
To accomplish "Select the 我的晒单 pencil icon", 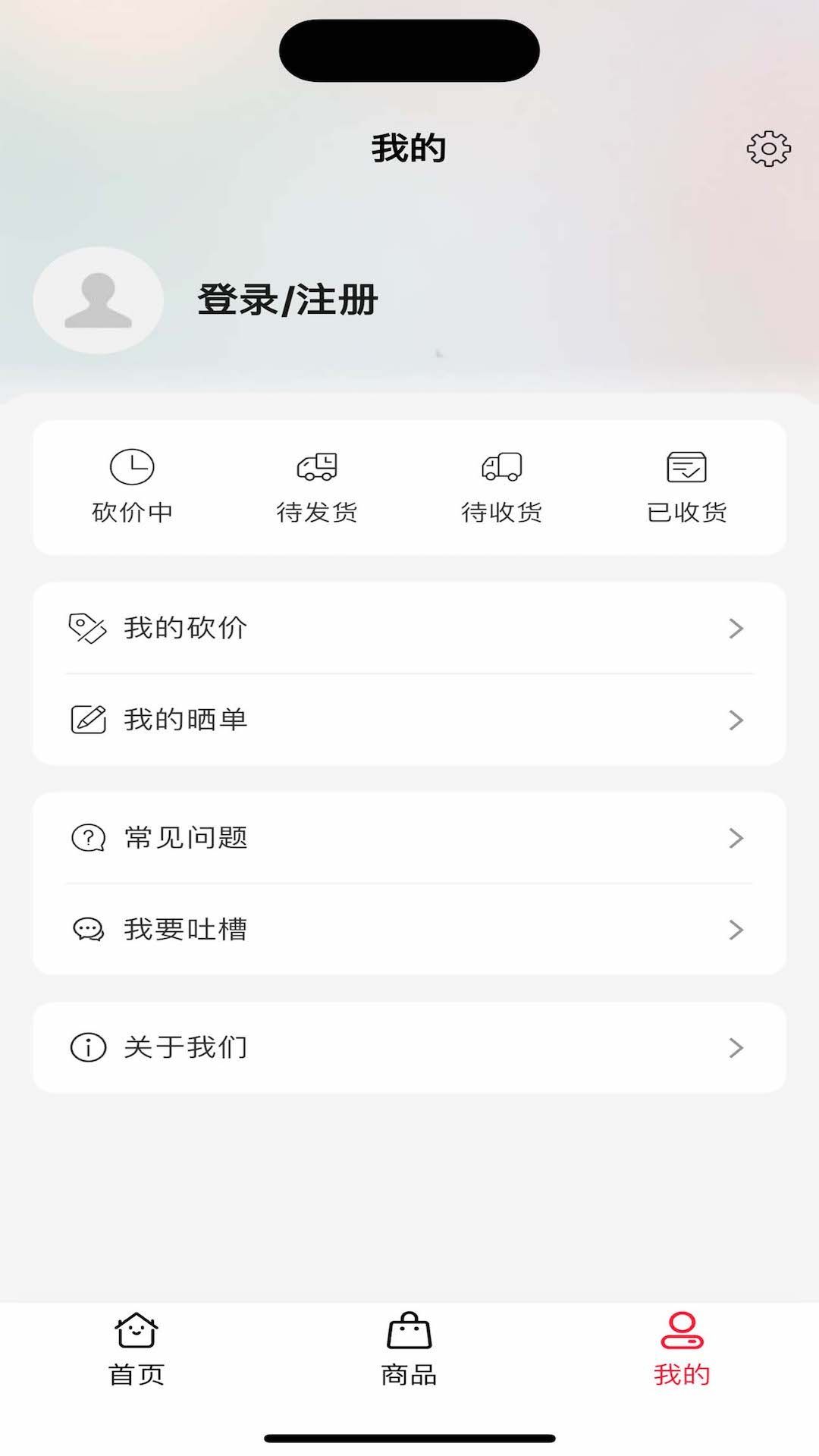I will tap(86, 719).
